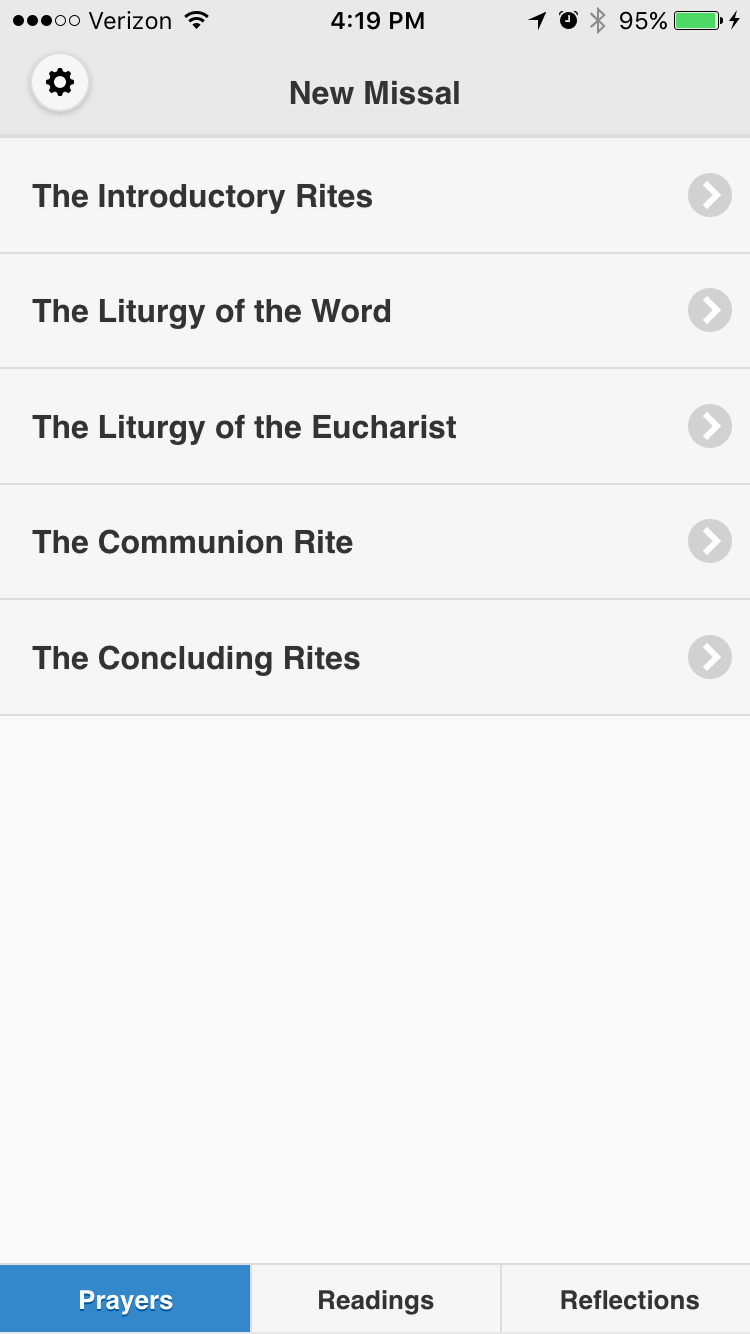Viewport: 750px width, 1334px height.
Task: Select the Prayers tab
Action: pos(125,1299)
